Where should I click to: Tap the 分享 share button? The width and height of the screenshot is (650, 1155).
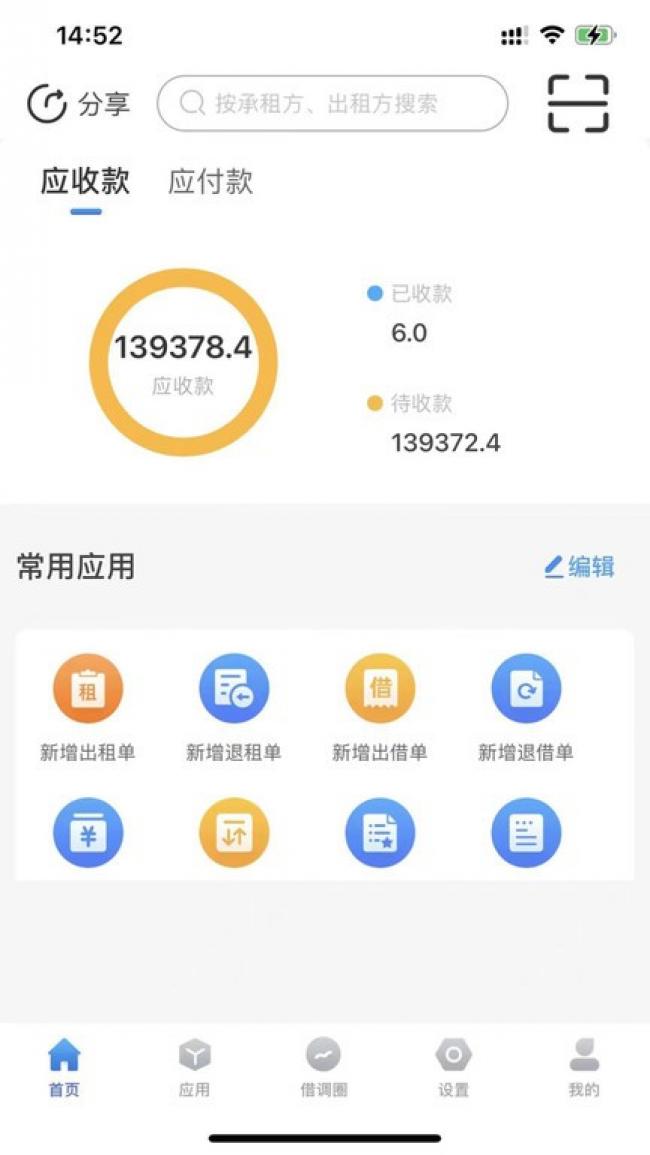click(79, 104)
